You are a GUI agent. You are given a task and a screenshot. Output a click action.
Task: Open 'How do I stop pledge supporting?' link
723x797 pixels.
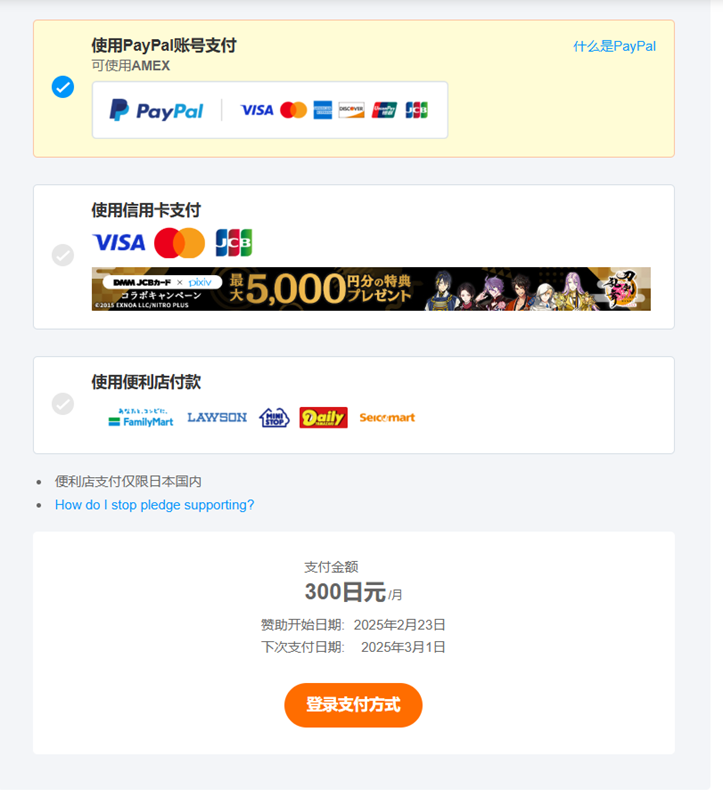click(154, 505)
